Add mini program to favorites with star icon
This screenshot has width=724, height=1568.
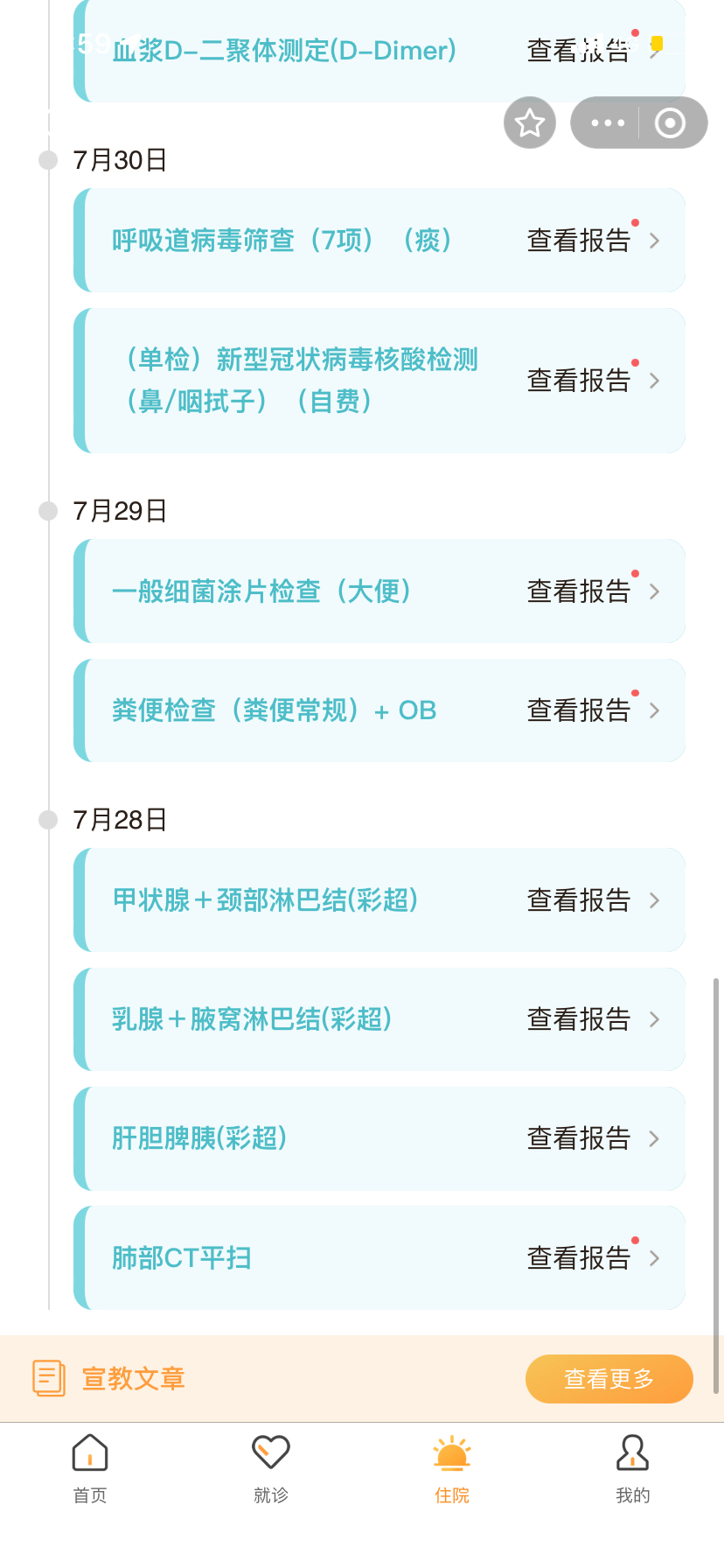(530, 123)
